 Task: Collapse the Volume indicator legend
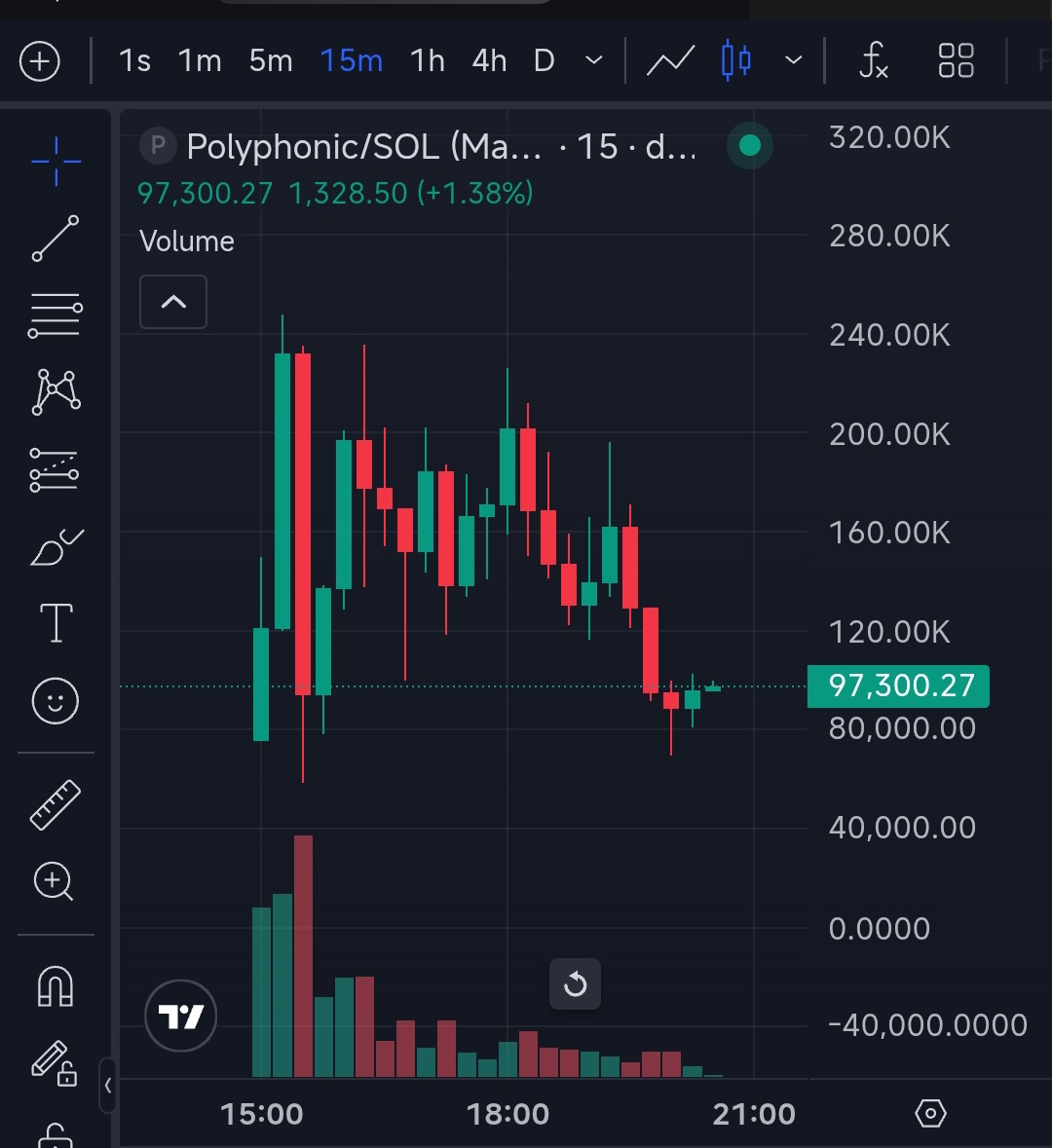173,302
